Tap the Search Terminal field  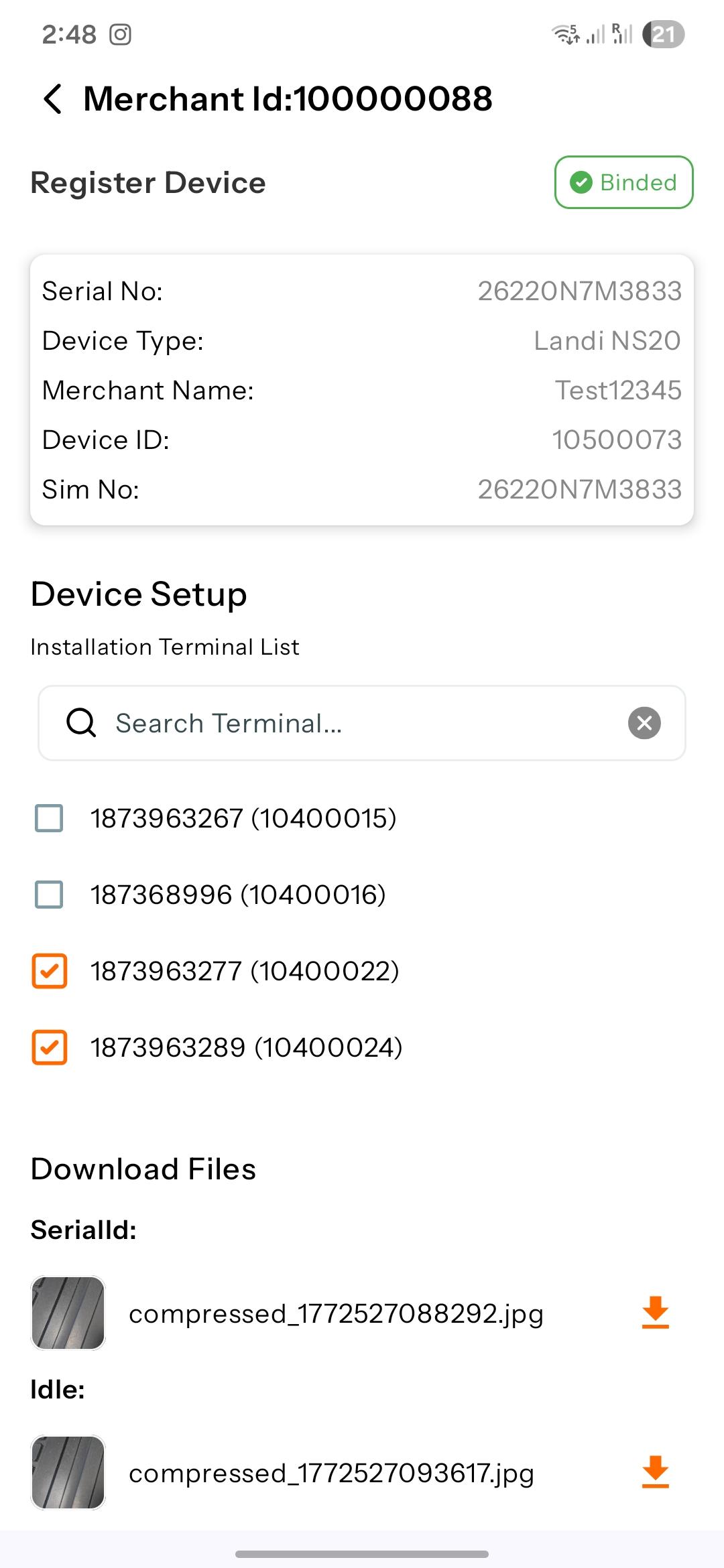[x=349, y=723]
